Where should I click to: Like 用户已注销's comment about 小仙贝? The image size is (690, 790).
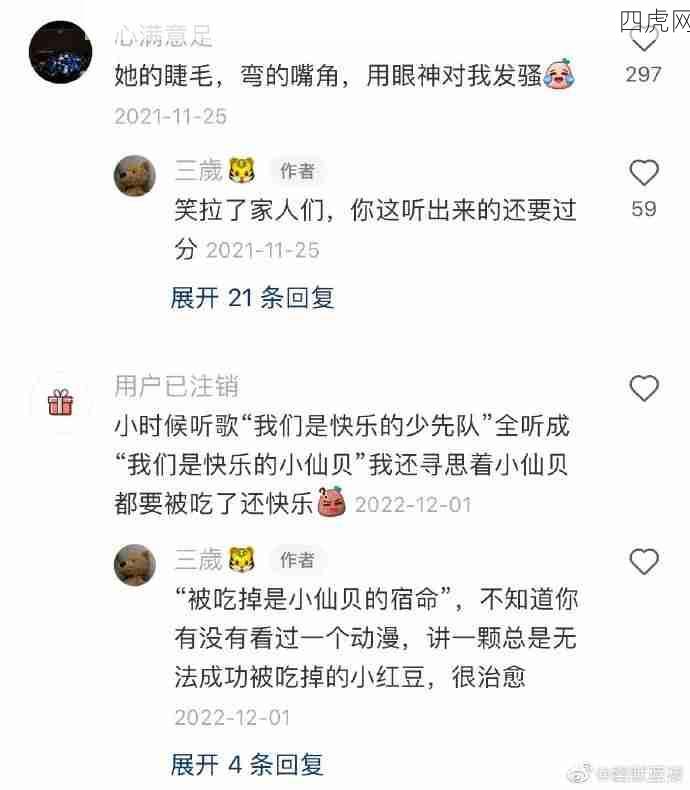[x=643, y=388]
